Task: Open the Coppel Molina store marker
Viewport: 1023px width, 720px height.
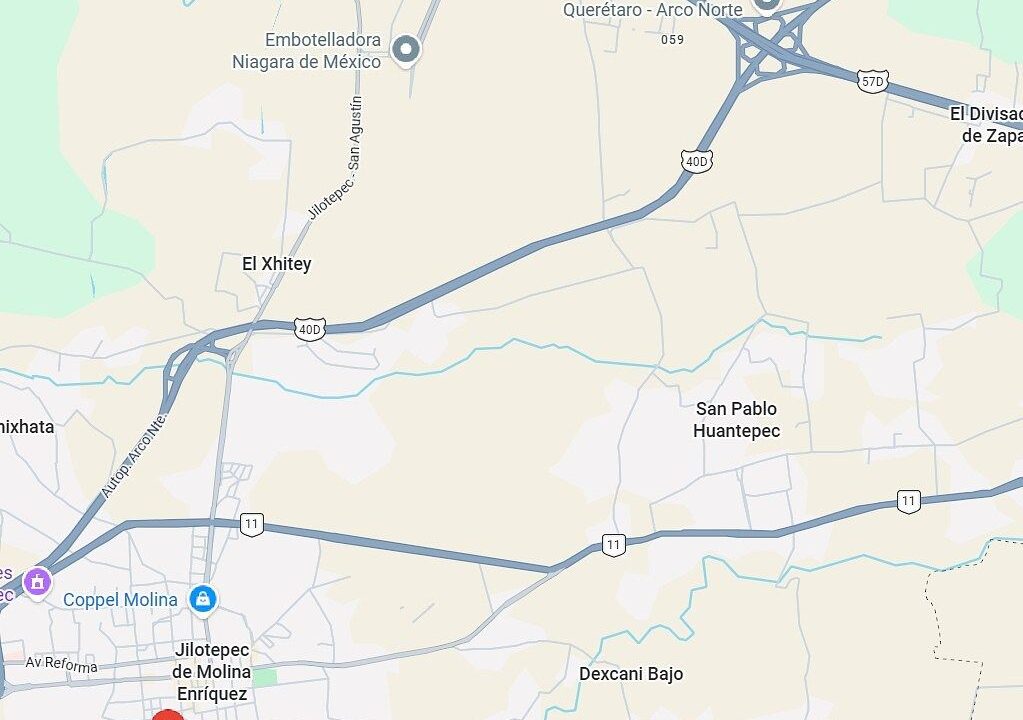Action: pyautogui.click(x=203, y=599)
